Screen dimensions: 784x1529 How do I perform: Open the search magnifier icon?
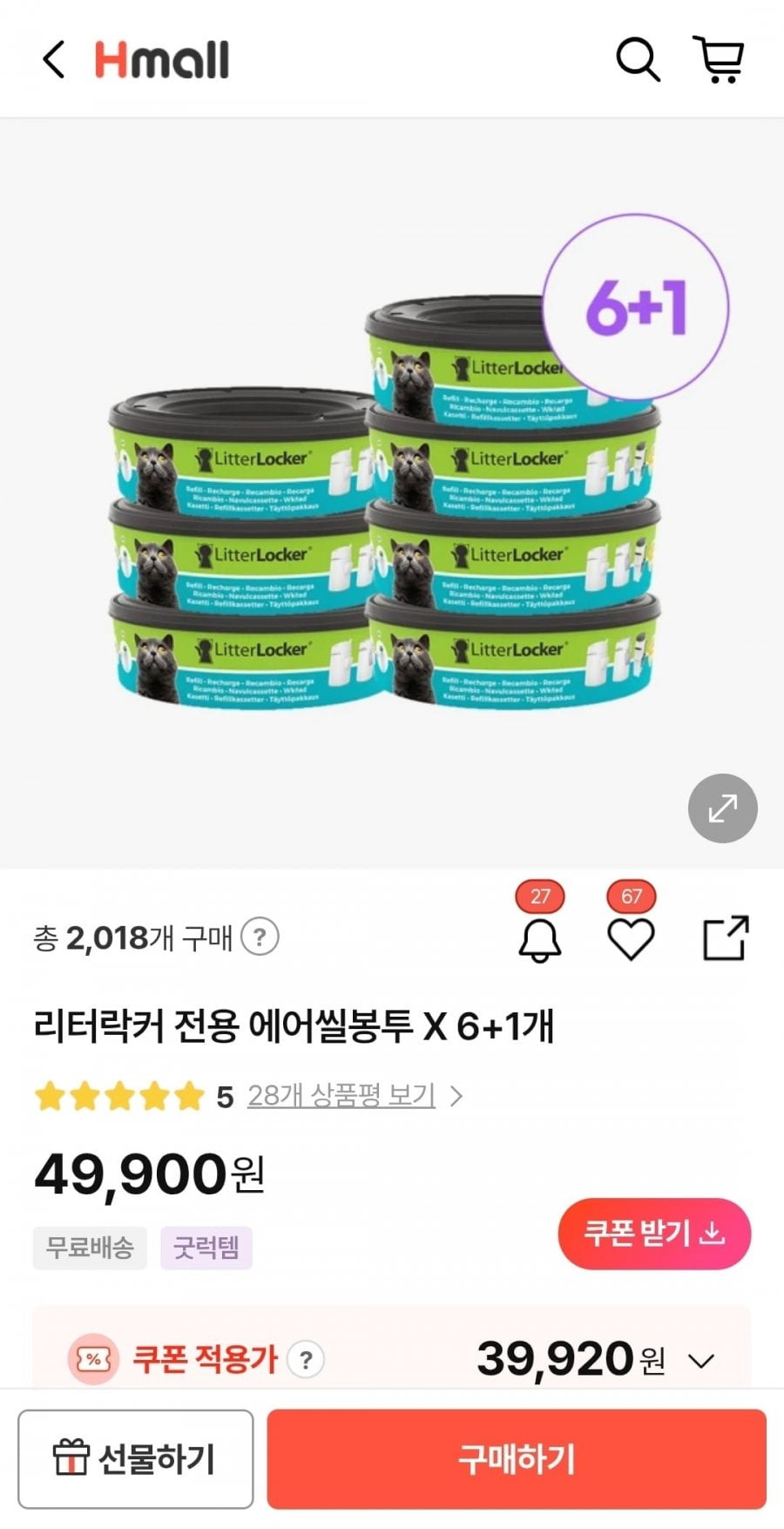[638, 60]
